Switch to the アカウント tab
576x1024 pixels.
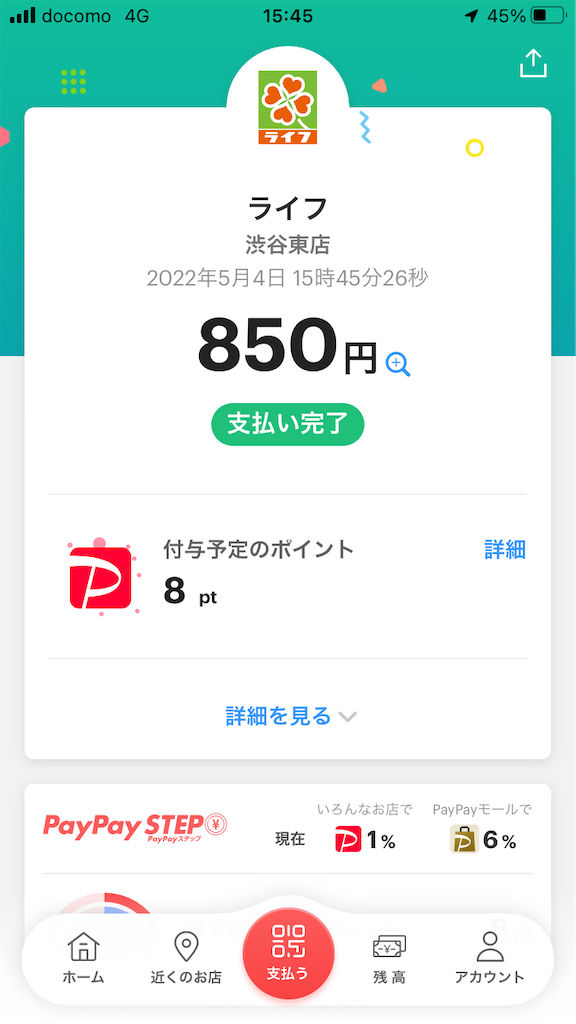[490, 958]
